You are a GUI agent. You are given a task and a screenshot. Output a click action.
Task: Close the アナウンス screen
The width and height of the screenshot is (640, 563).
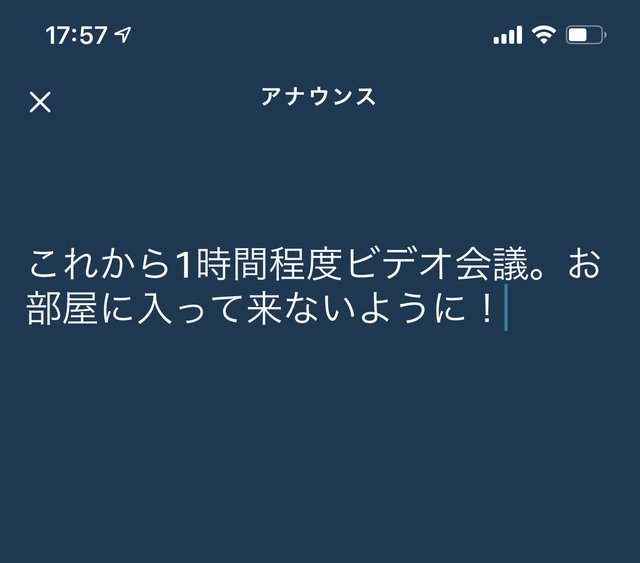pyautogui.click(x=40, y=101)
